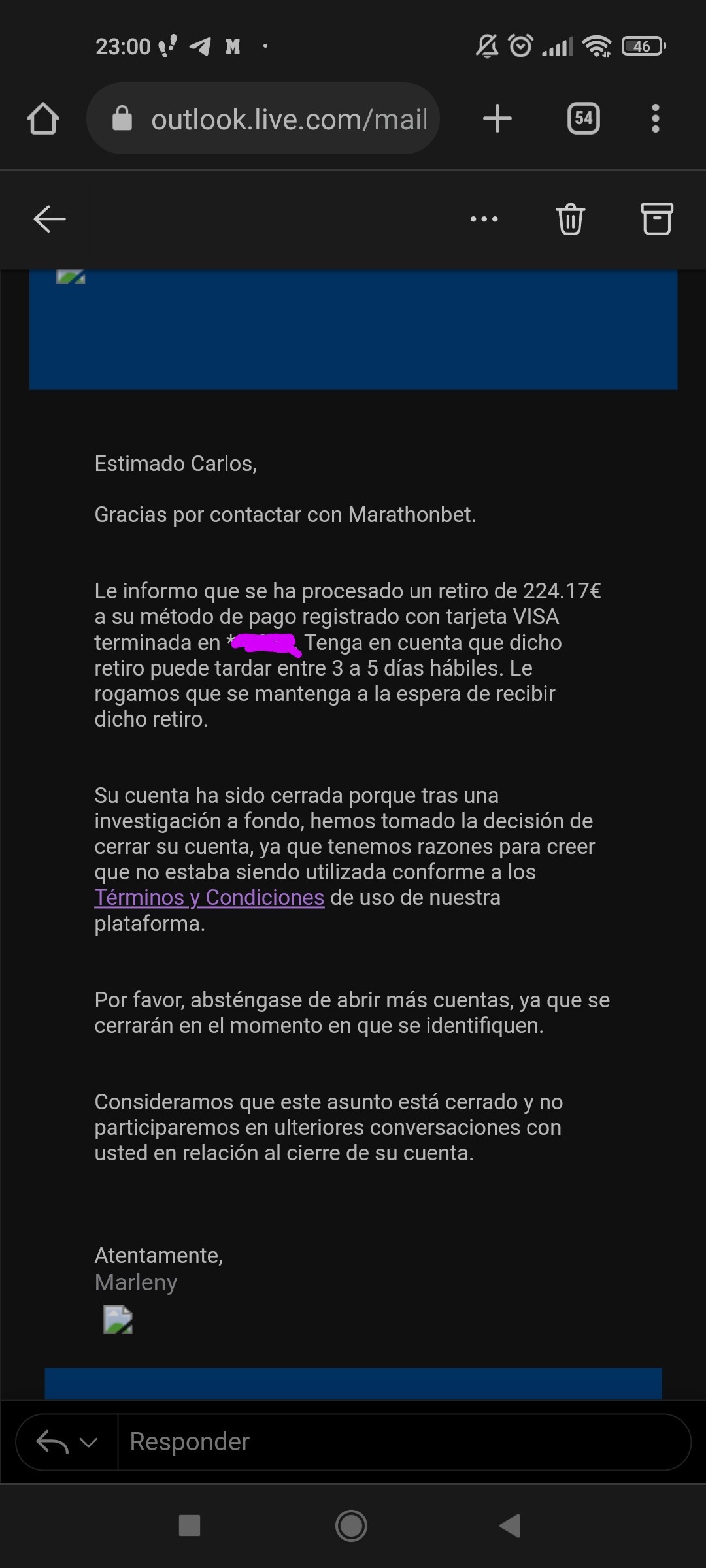This screenshot has height=1568, width=706.
Task: Delete this email with the trash icon
Action: (570, 219)
